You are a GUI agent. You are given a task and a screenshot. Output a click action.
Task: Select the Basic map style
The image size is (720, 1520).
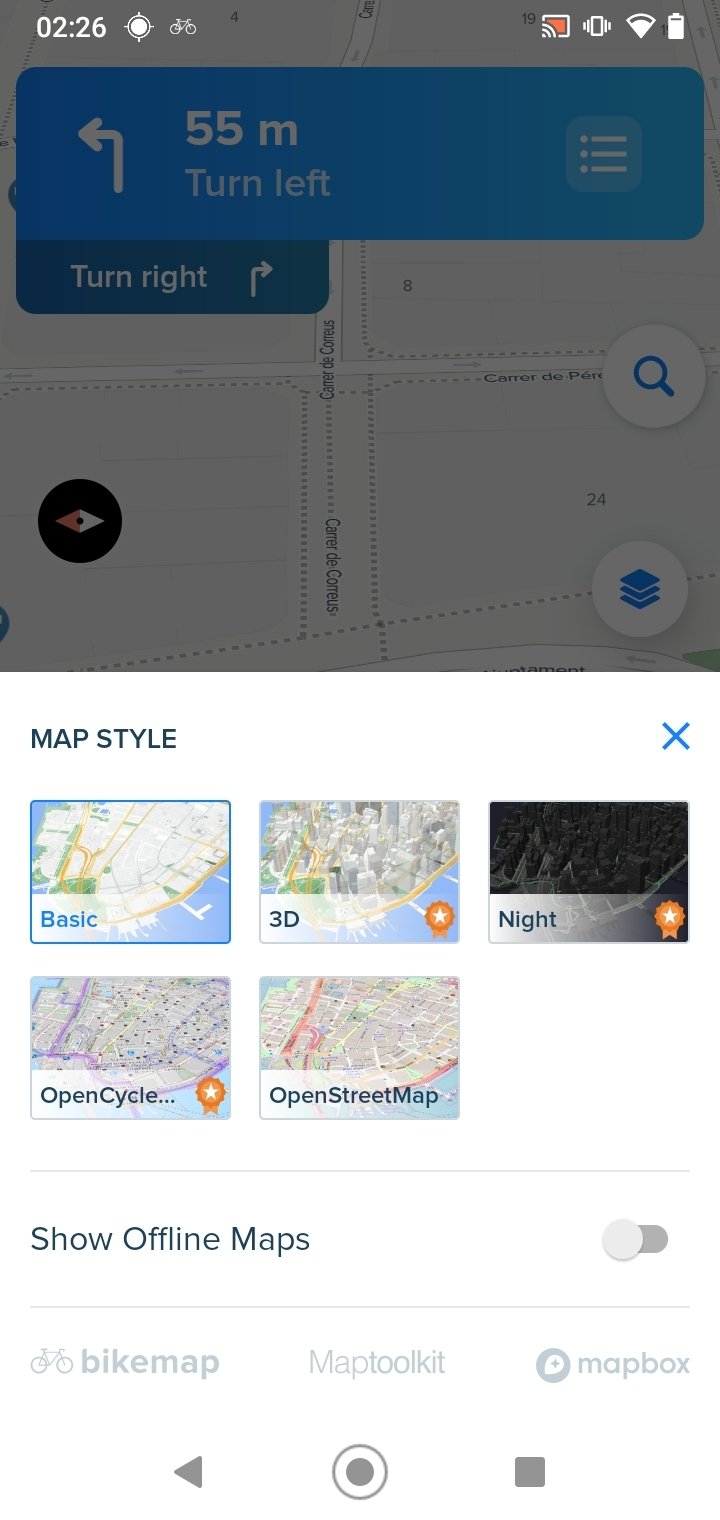point(130,872)
